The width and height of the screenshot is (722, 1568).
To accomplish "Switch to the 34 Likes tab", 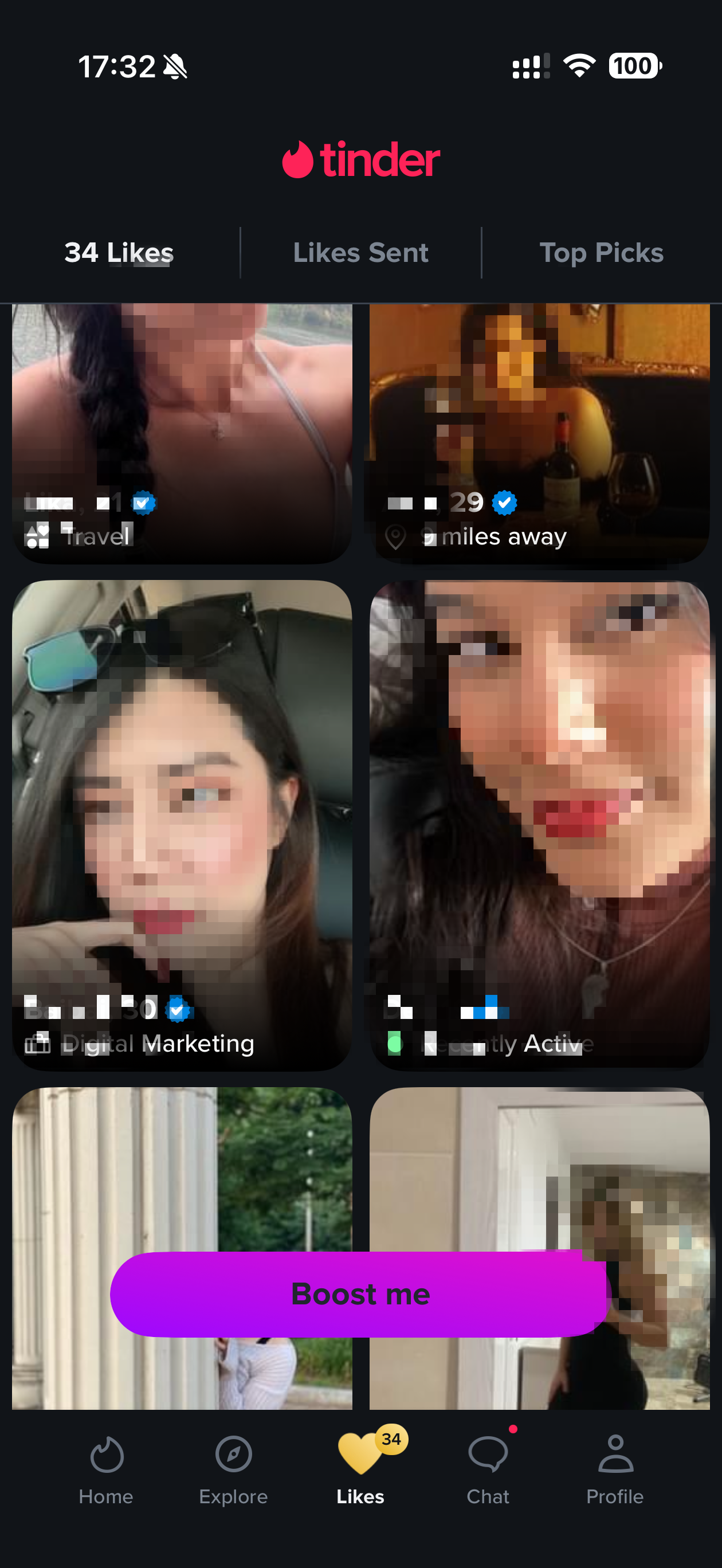I will pyautogui.click(x=119, y=253).
